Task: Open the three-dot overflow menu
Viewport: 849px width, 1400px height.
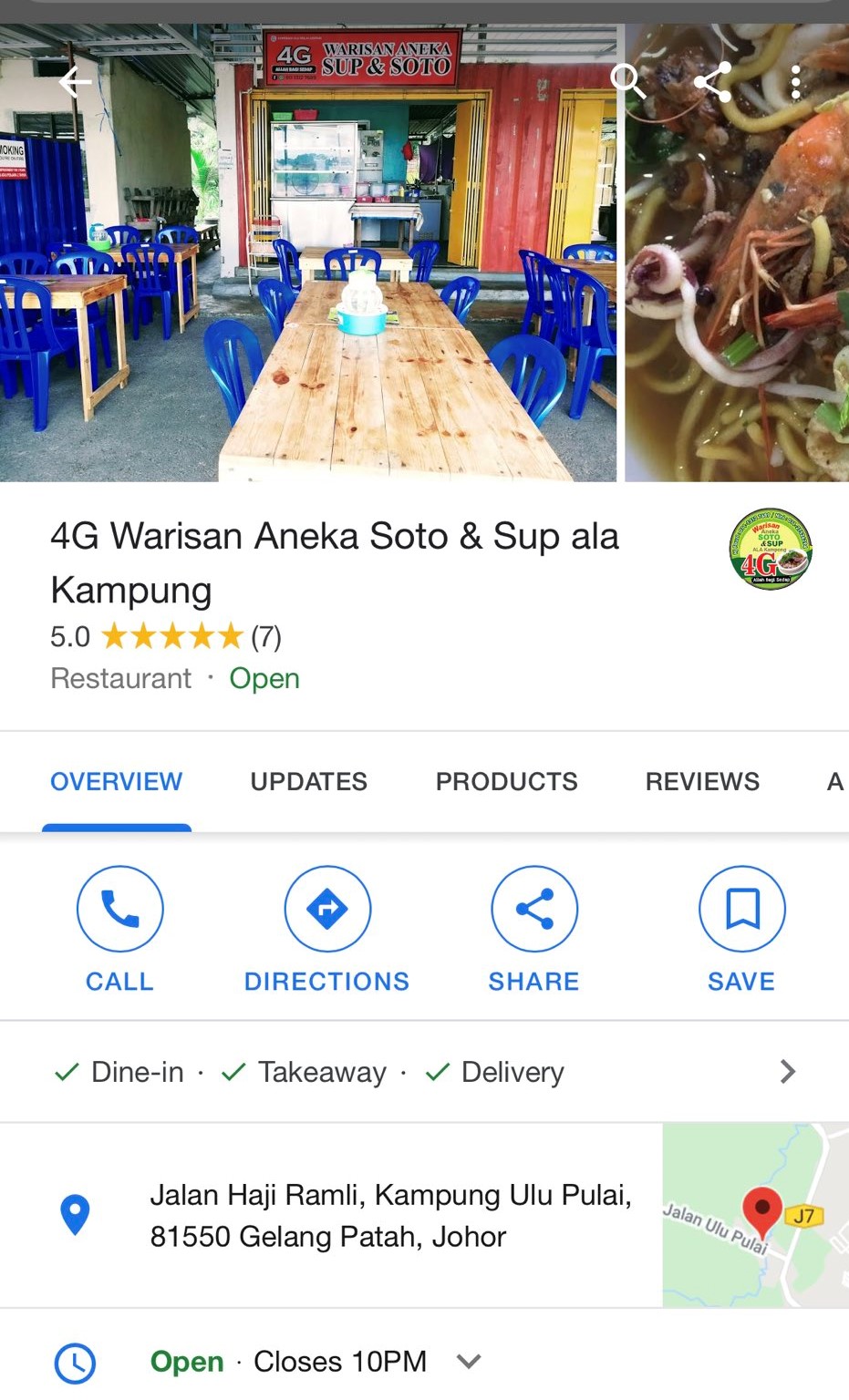Action: pos(796,82)
